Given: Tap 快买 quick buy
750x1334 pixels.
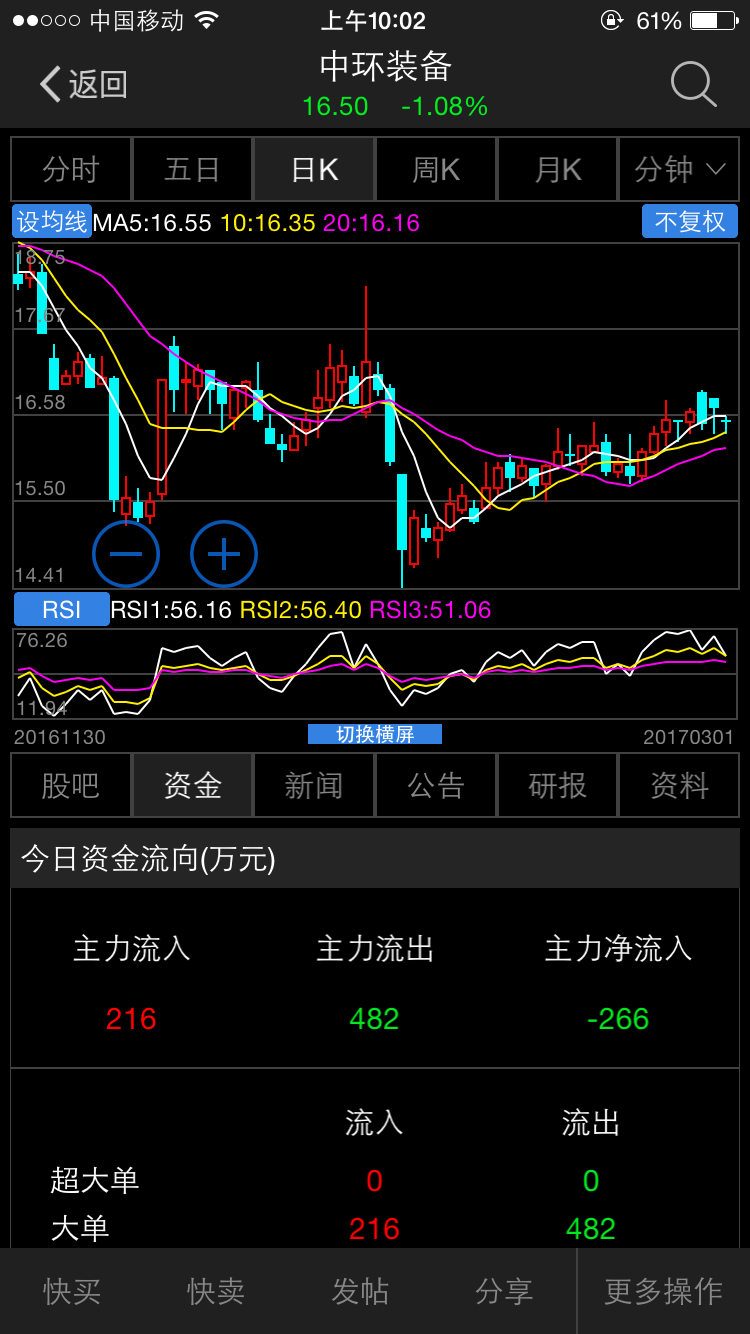Looking at the screenshot, I should [x=72, y=1291].
